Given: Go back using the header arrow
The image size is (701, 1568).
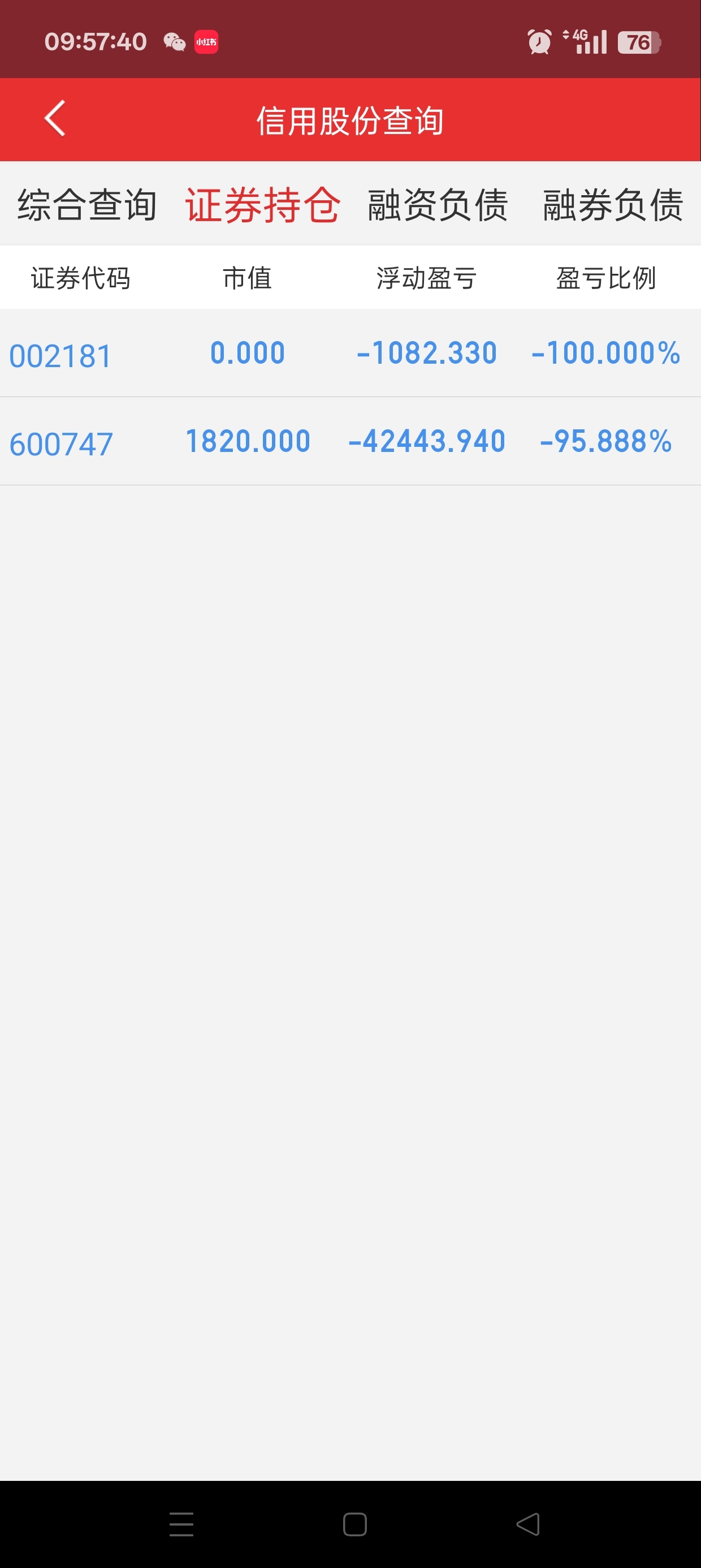Looking at the screenshot, I should (x=55, y=119).
